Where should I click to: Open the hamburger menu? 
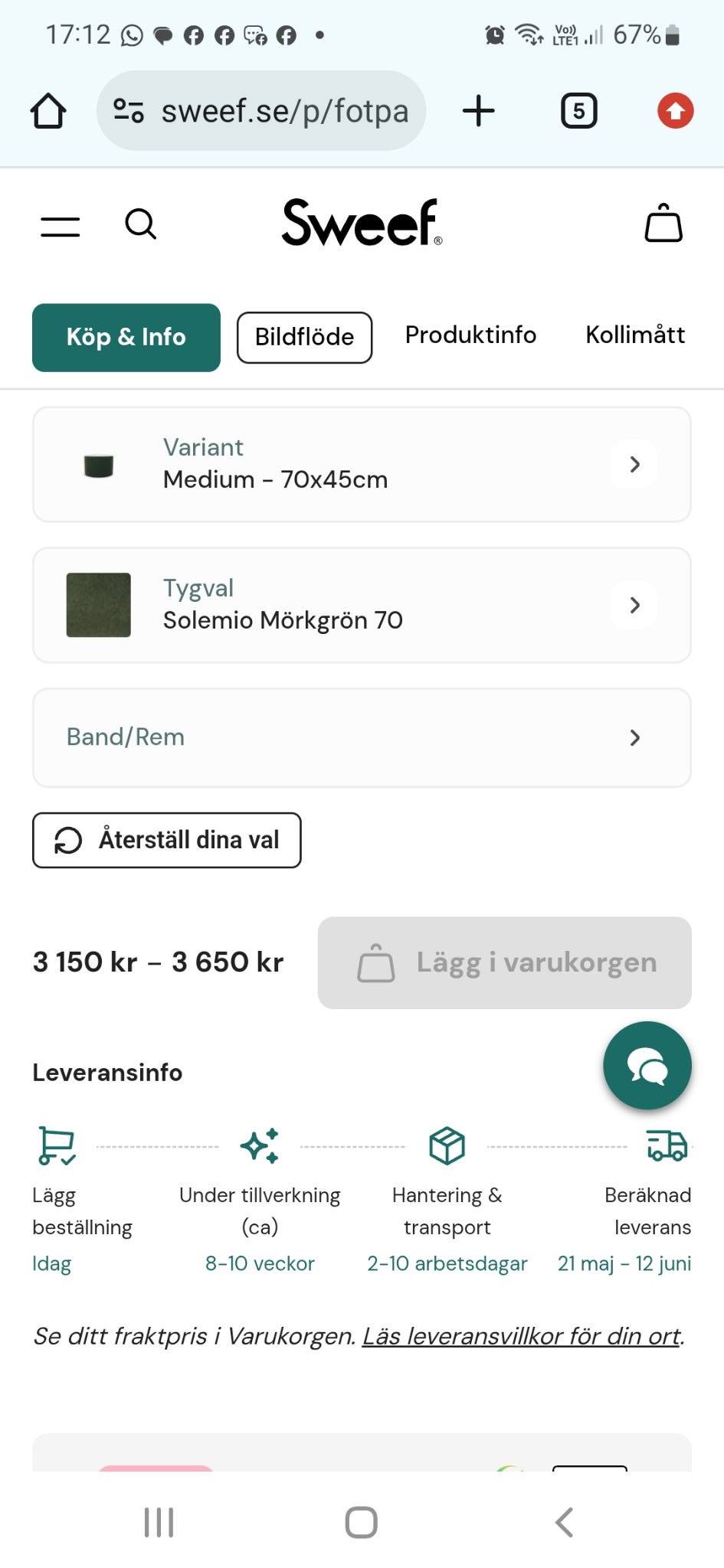point(60,226)
